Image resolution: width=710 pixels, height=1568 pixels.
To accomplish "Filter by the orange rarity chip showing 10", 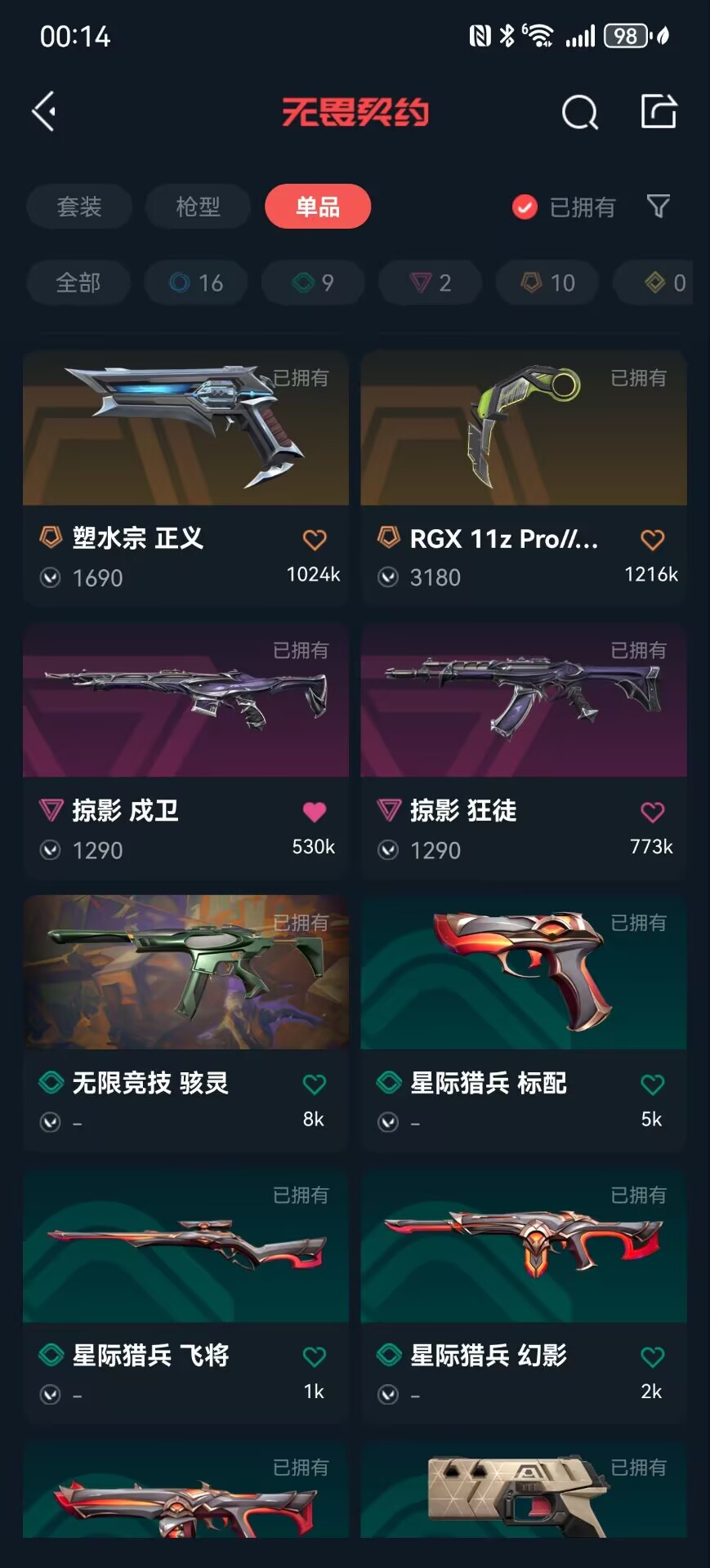I will pyautogui.click(x=548, y=283).
